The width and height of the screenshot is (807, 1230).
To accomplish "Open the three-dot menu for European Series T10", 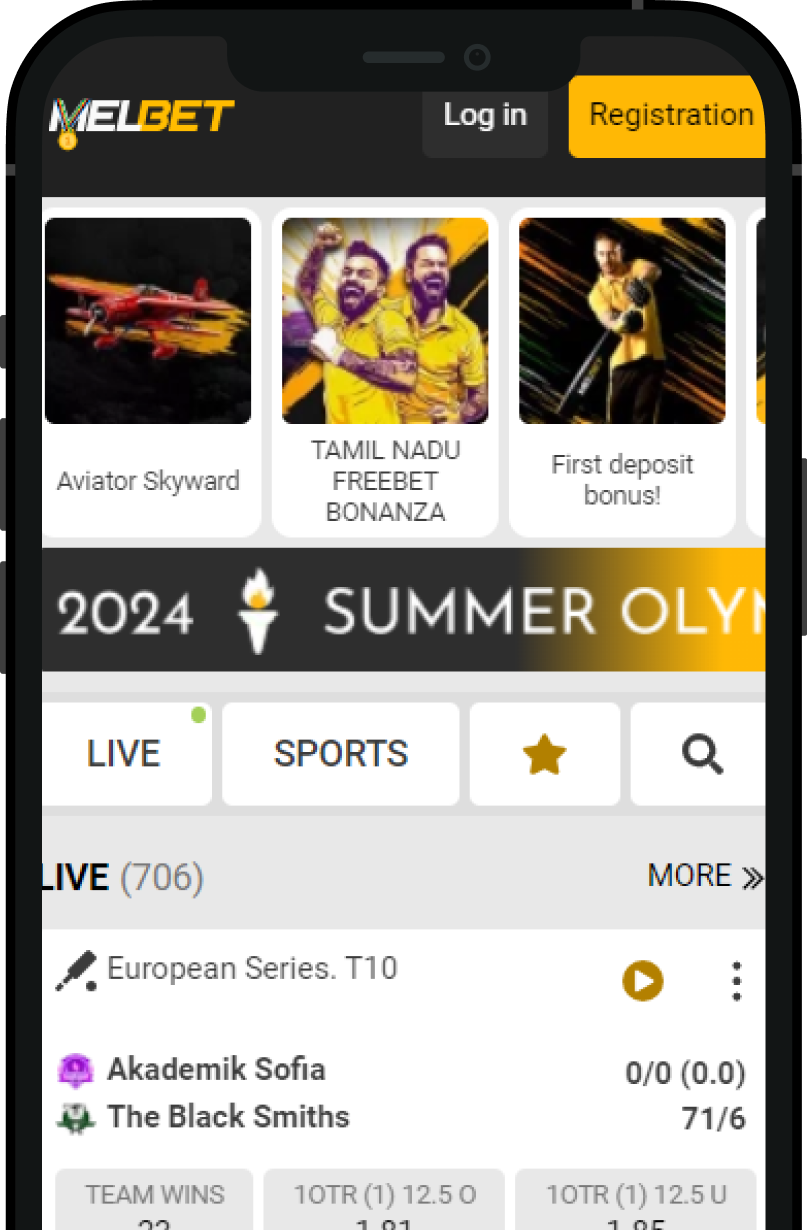I will click(x=736, y=981).
